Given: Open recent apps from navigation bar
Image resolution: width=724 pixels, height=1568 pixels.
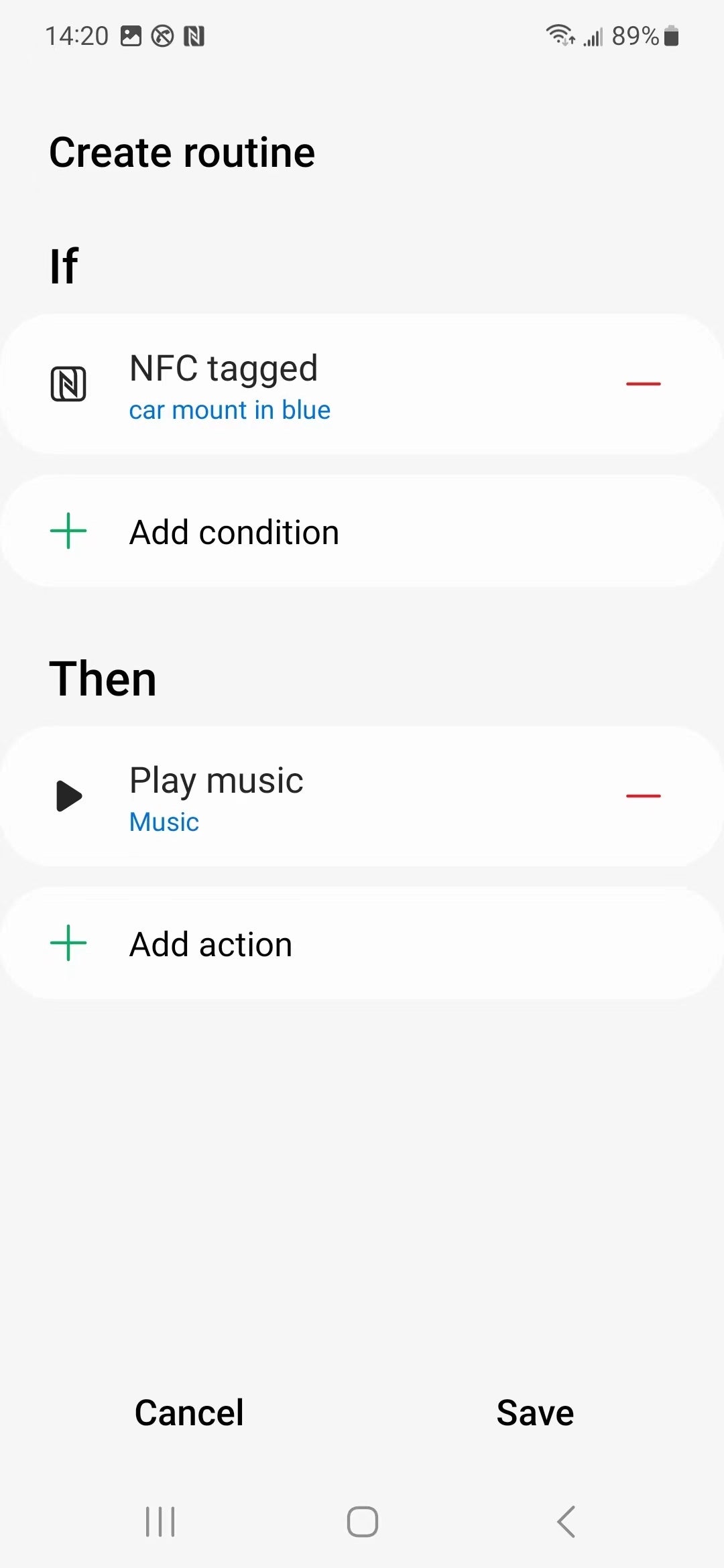Looking at the screenshot, I should [x=160, y=1521].
